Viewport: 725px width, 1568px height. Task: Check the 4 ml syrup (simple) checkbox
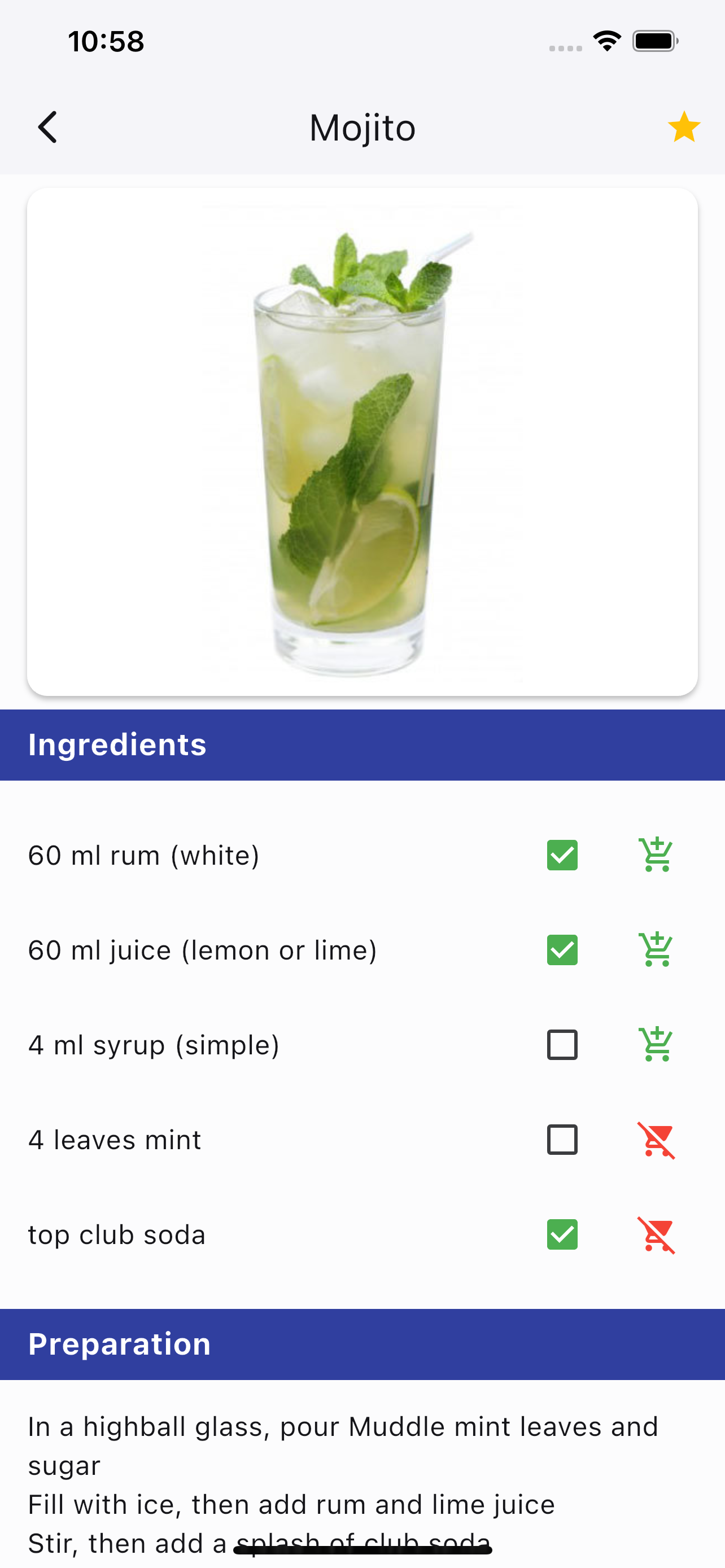562,1045
